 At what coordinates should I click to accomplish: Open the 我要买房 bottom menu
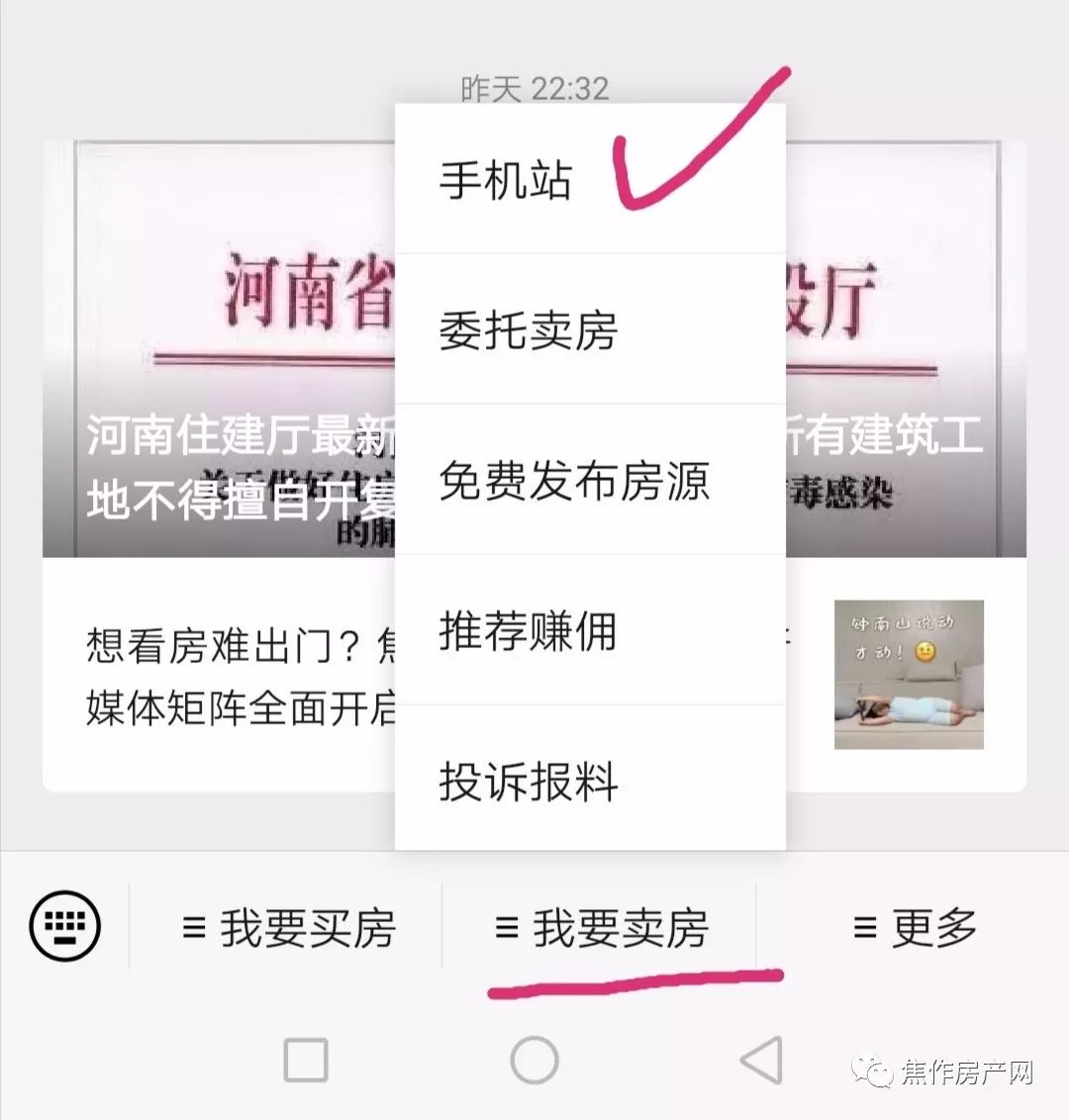[288, 928]
